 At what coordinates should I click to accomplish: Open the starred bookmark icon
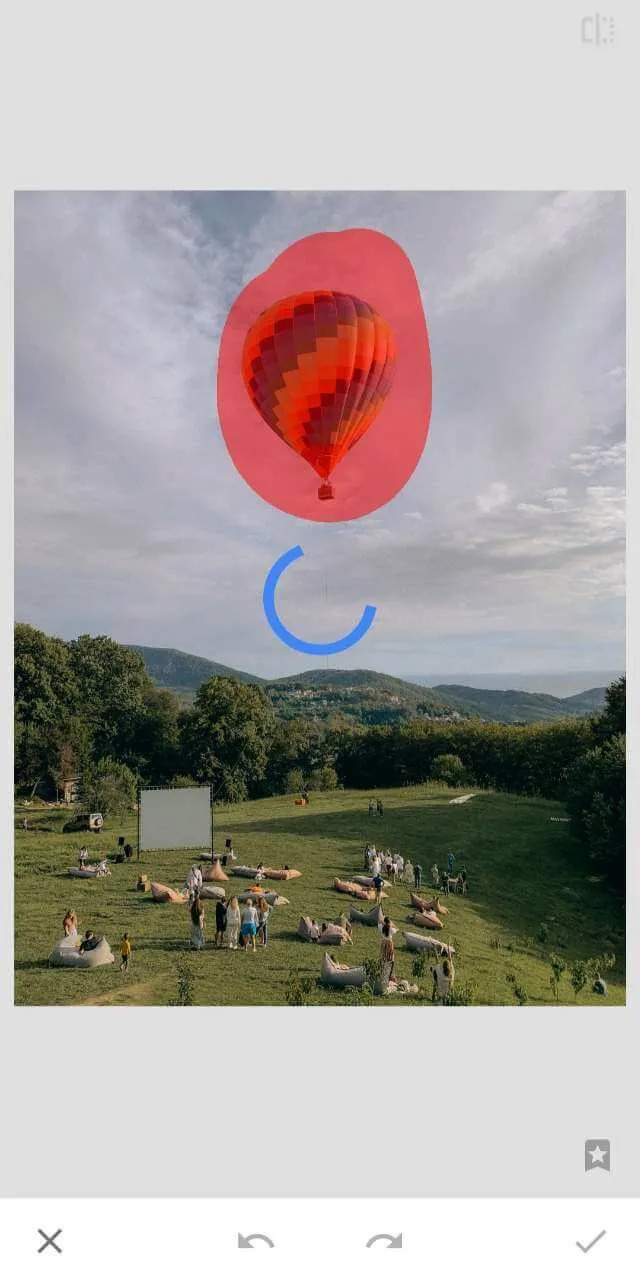click(x=597, y=1155)
